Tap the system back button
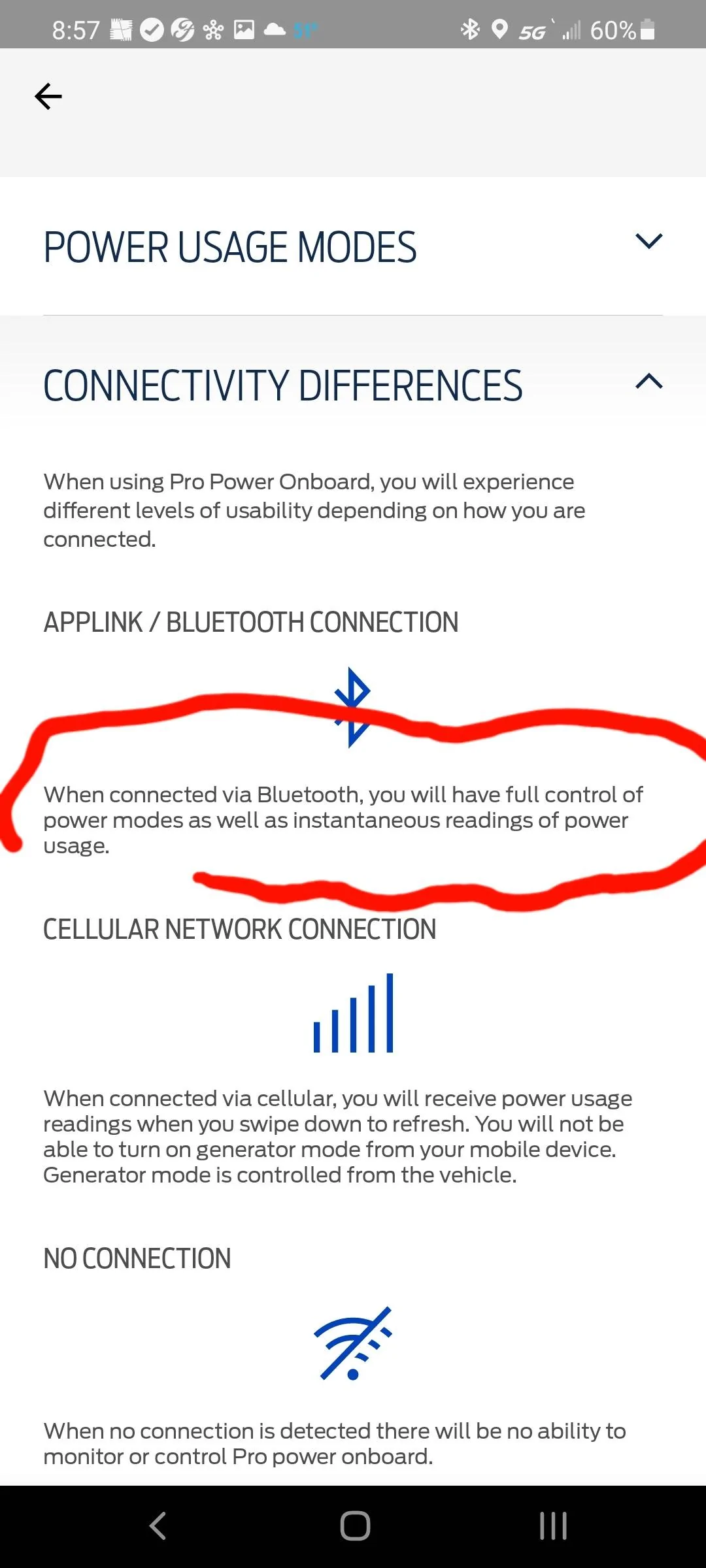 [x=158, y=1526]
